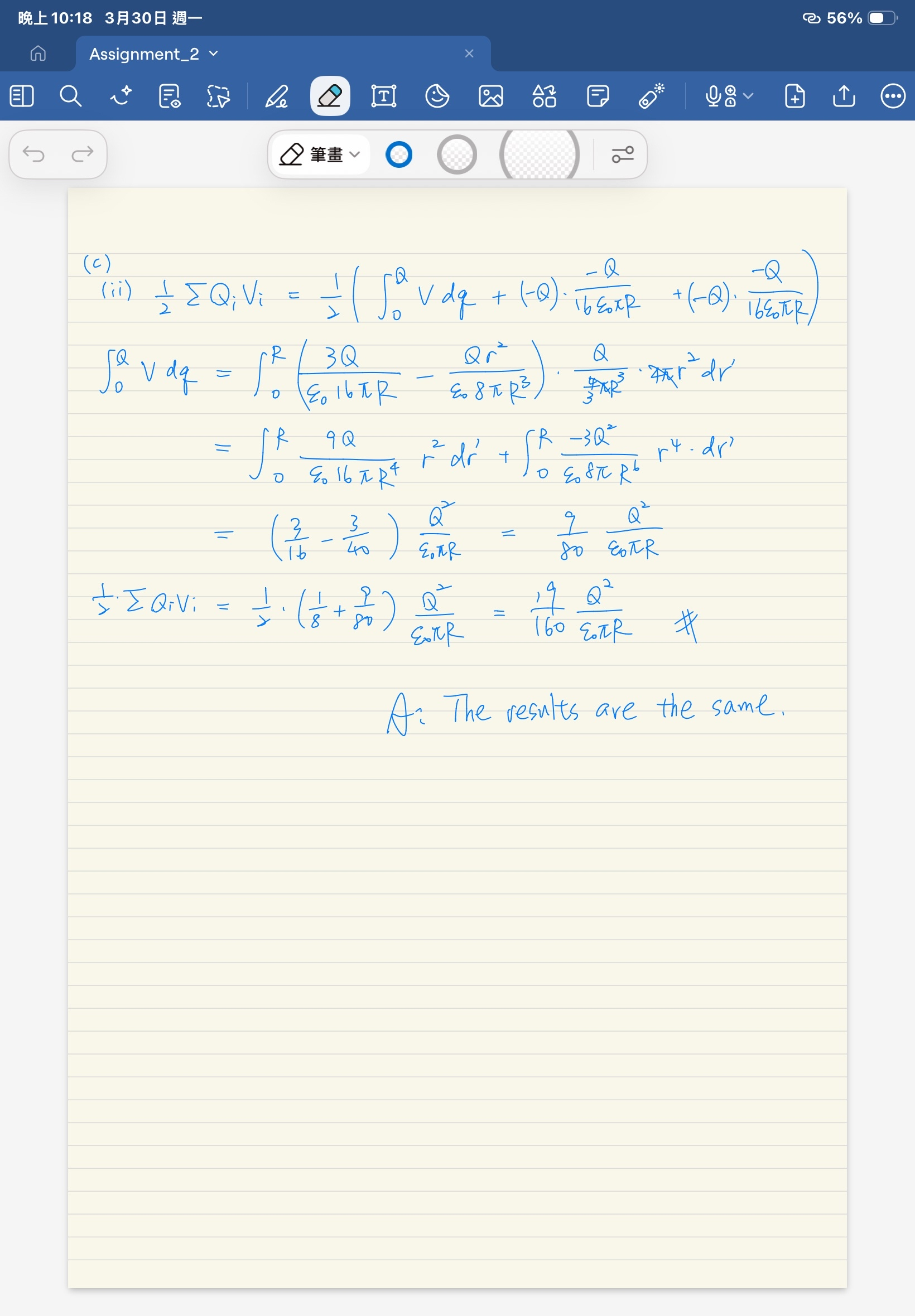Open the audio recording options

729,96
